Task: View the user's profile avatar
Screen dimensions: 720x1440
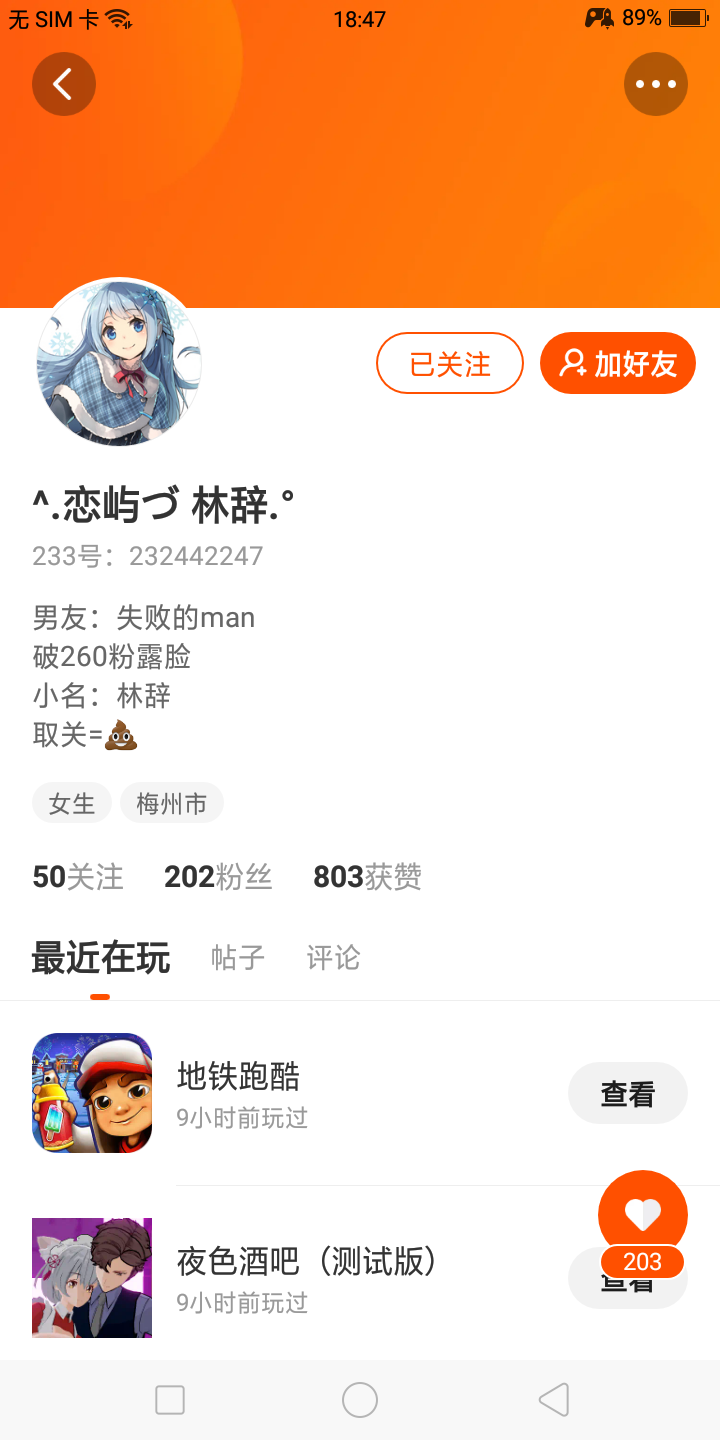Action: click(x=119, y=362)
